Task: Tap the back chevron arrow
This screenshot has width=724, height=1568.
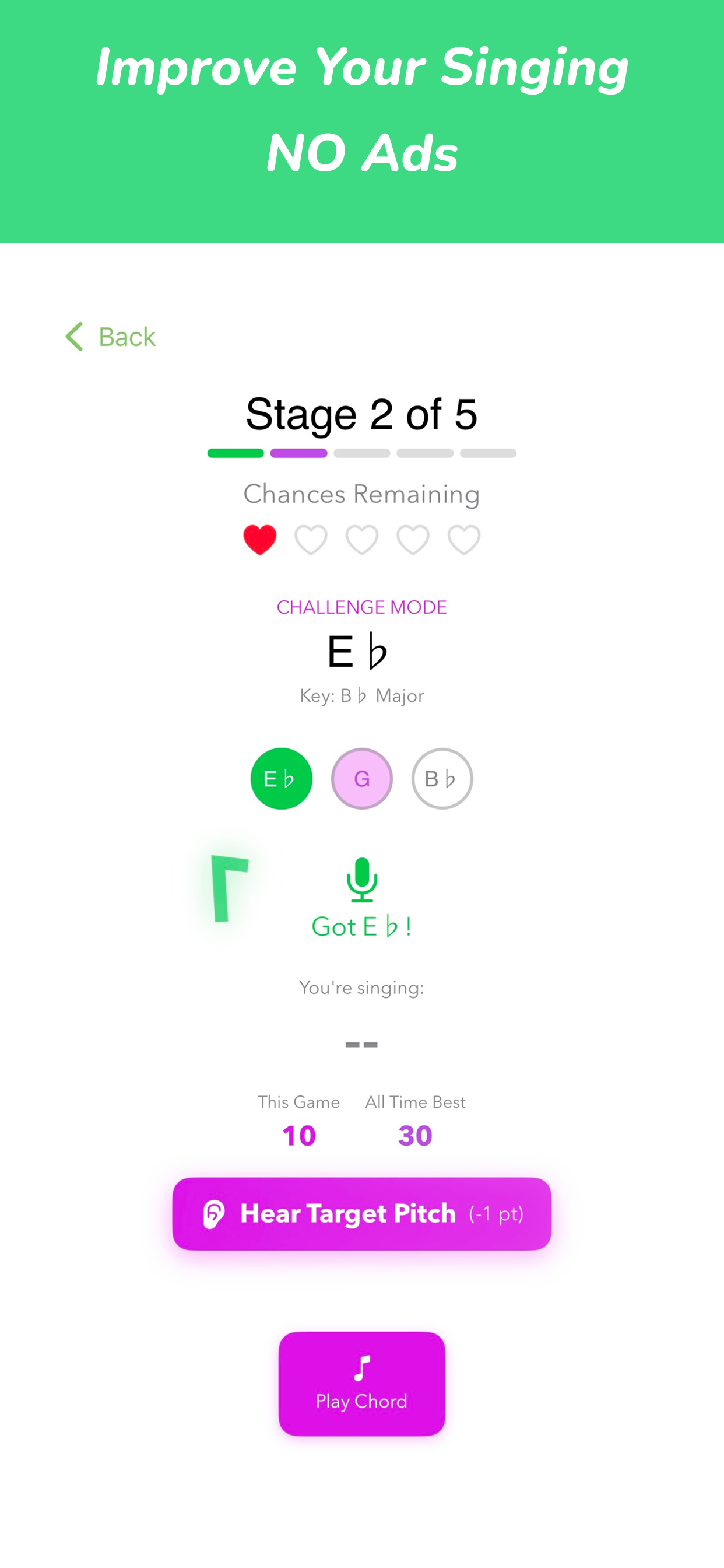Action: point(74,336)
